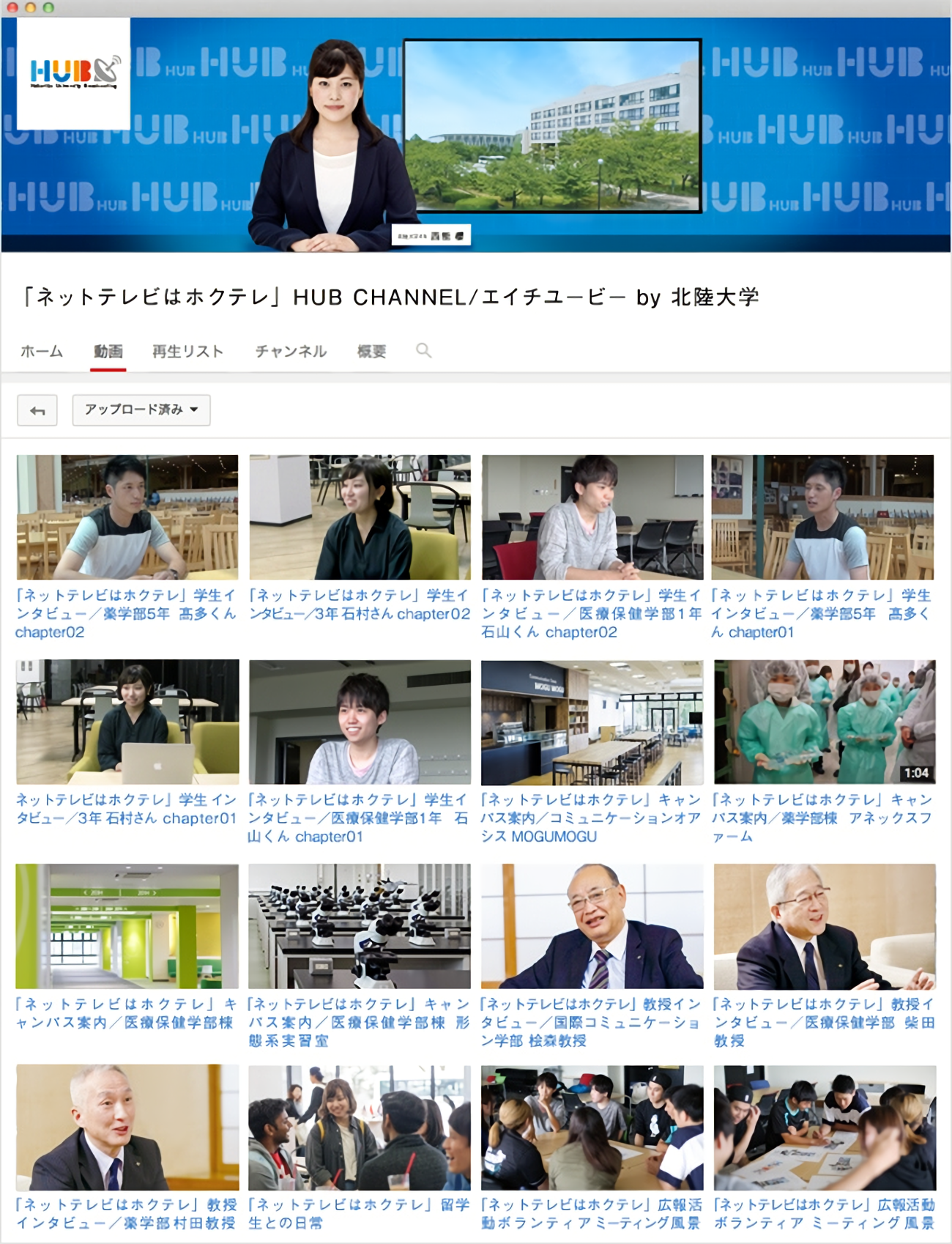Viewport: 952px width, 1244px height.
Task: Open 3年 石村さん chapter02 video
Action: [360, 517]
